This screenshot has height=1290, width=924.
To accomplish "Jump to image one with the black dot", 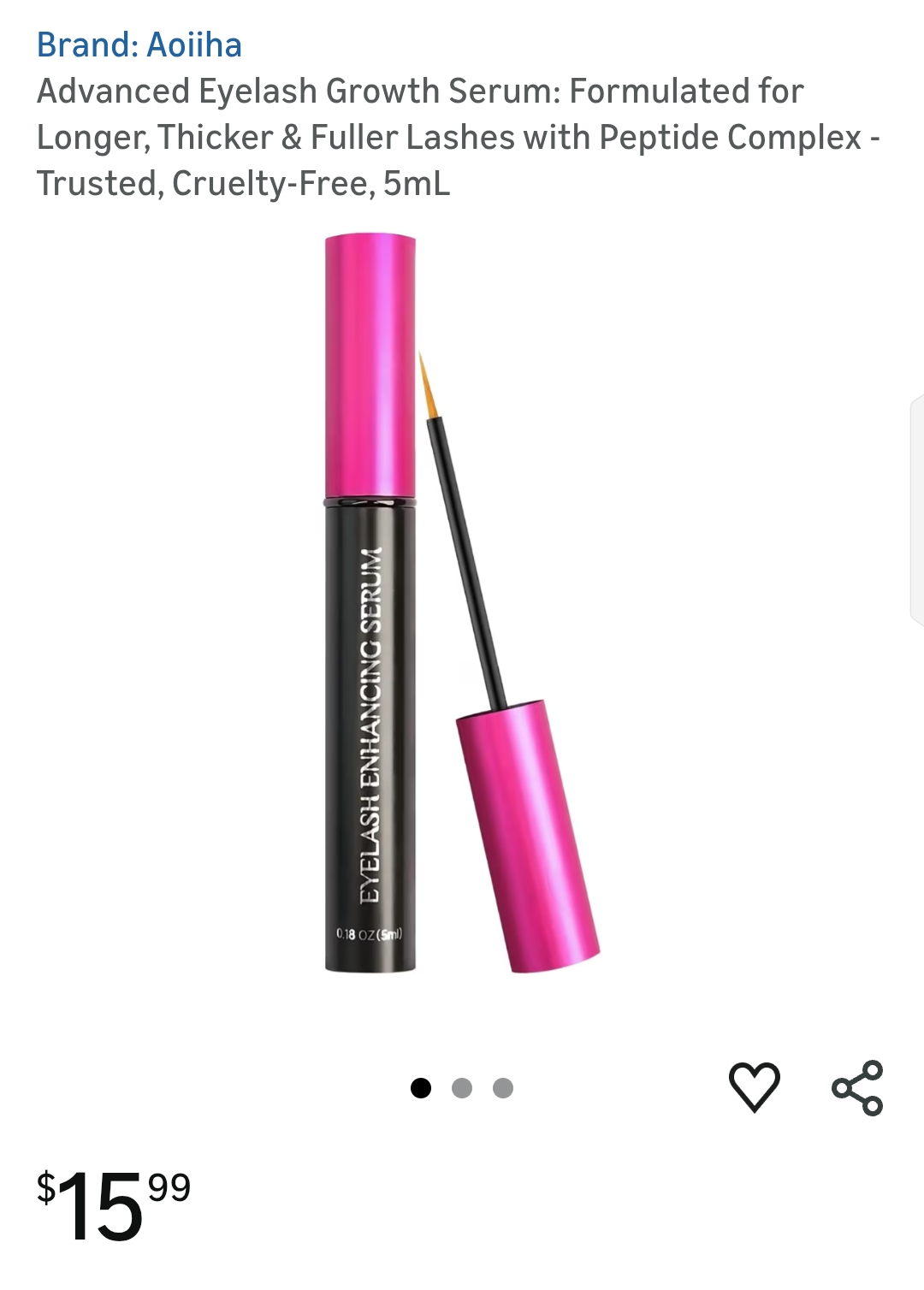I will point(421,1087).
